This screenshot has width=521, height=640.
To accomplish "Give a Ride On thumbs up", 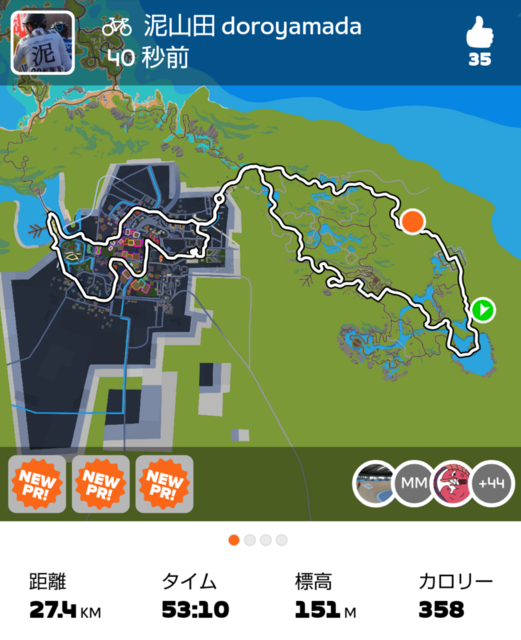I will pyautogui.click(x=479, y=33).
